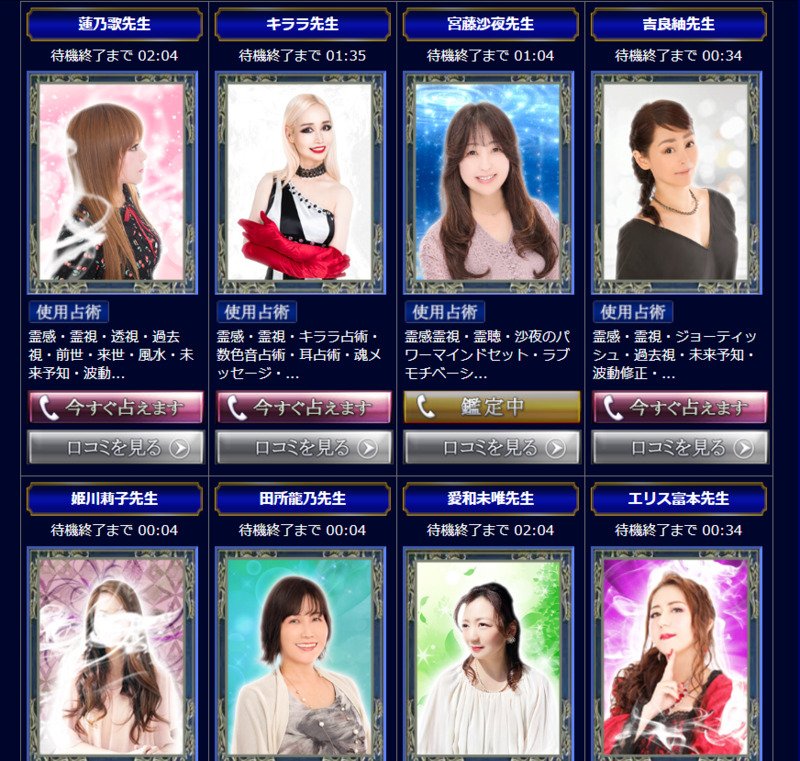Open キララ先生's profile photo
This screenshot has height=761, width=800.
(301, 182)
